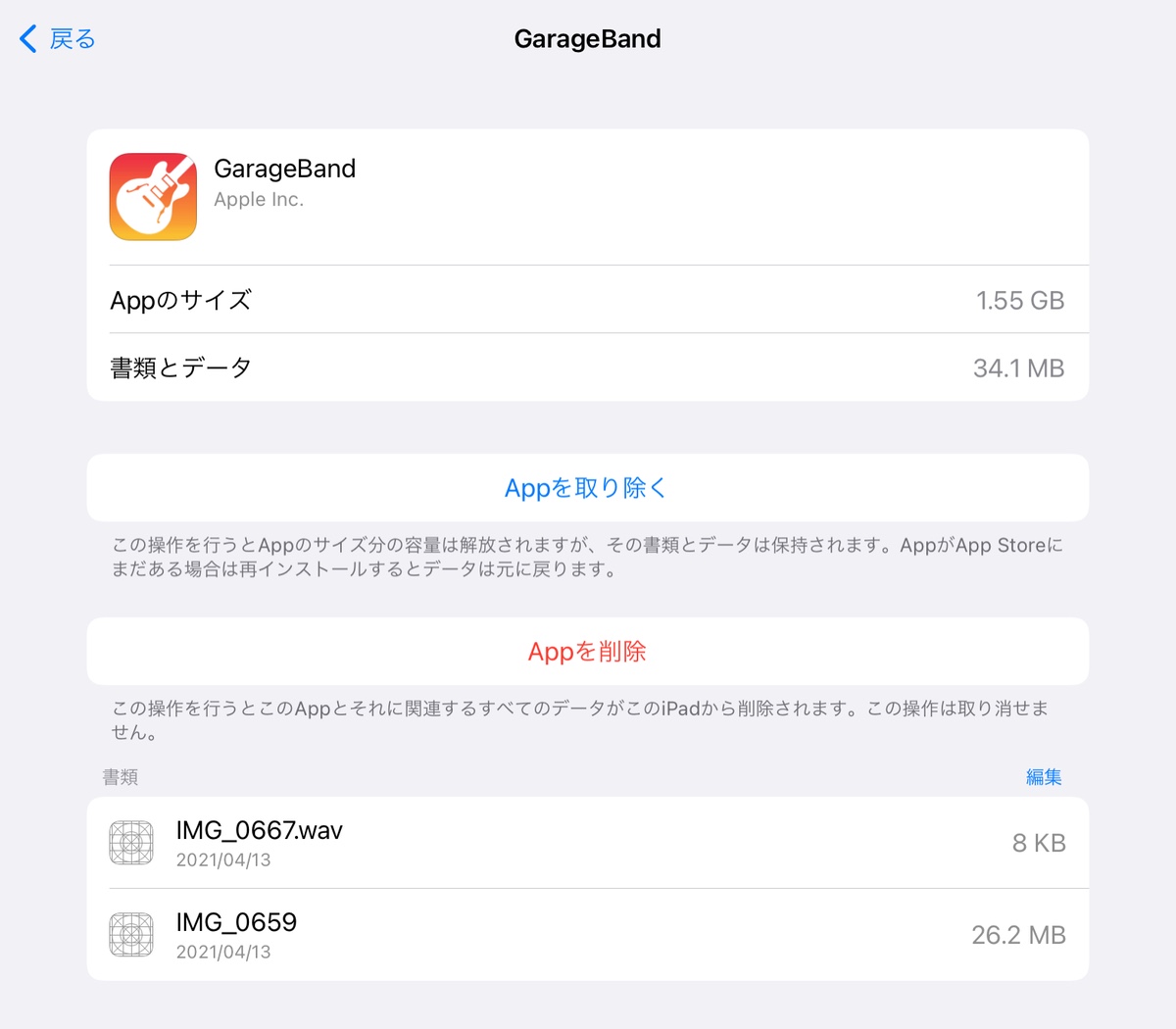The width and height of the screenshot is (1176, 1029).
Task: Tap 編集 to edit the documents list
Action: tap(1043, 777)
